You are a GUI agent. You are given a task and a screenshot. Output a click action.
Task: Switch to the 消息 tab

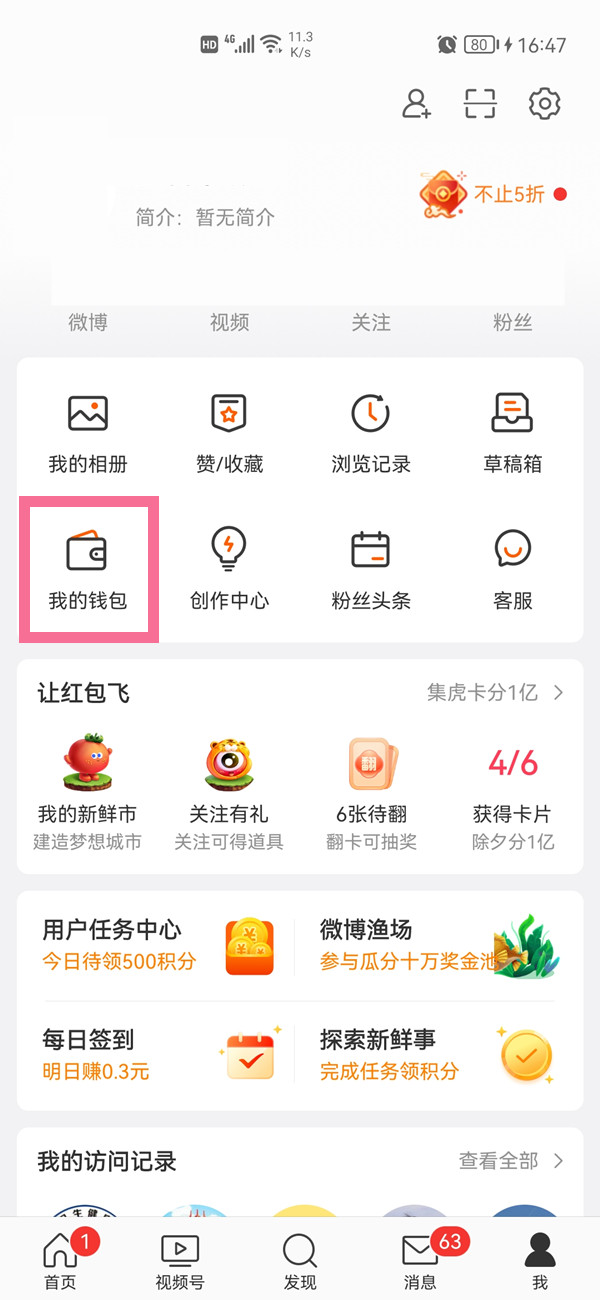(x=420, y=1260)
